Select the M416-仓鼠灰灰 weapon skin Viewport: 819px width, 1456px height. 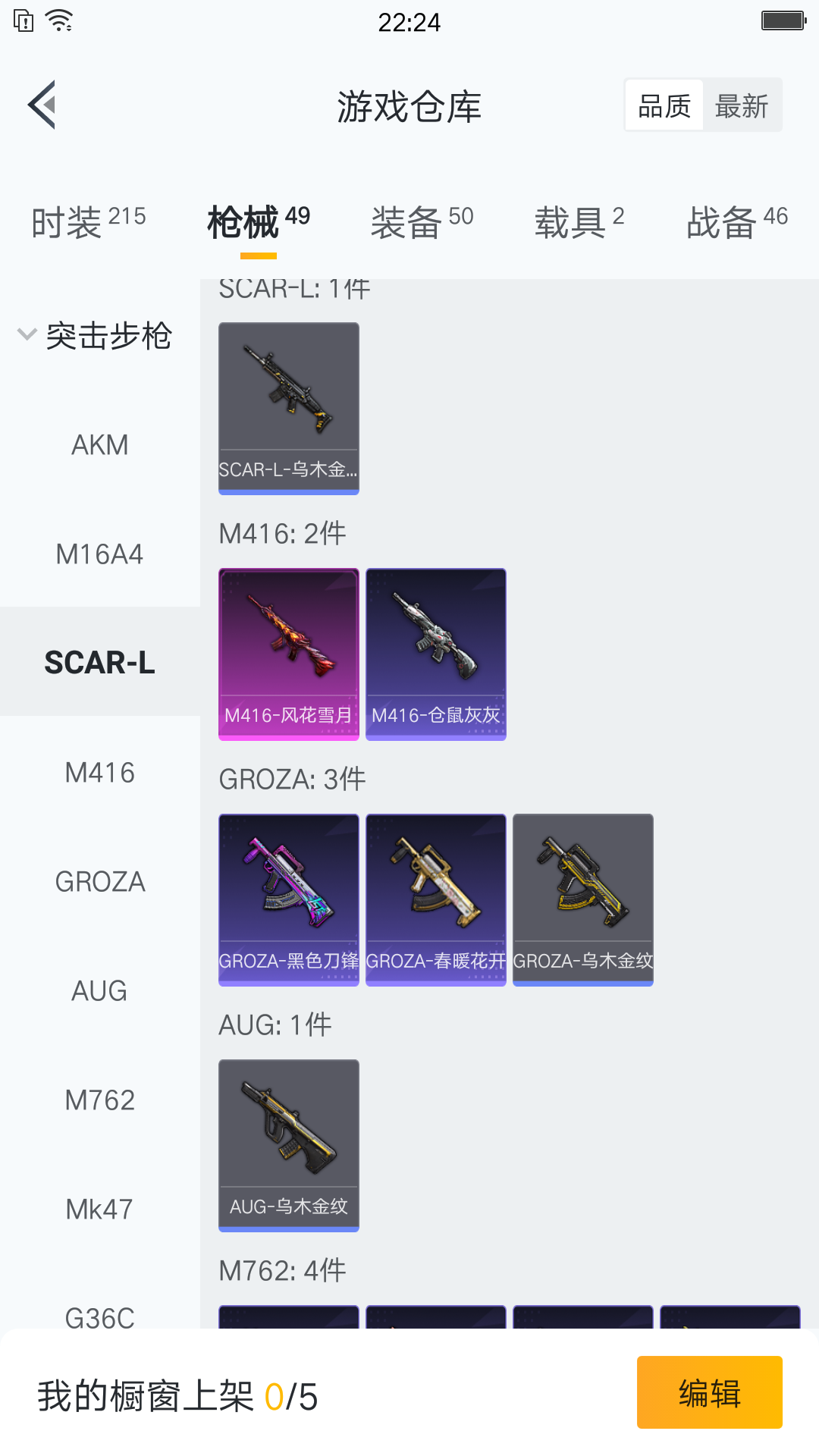(435, 654)
